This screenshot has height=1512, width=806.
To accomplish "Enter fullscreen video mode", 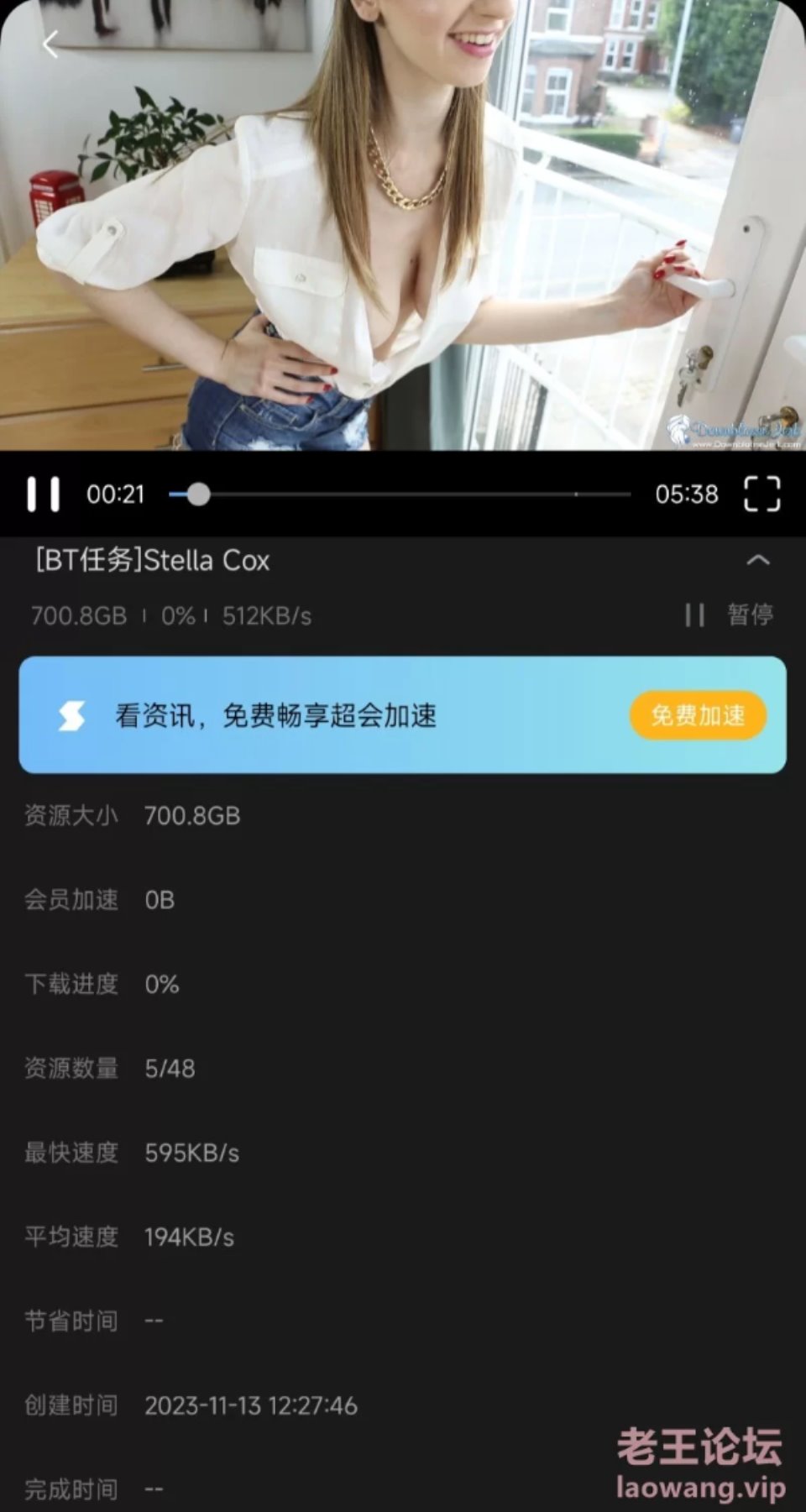I will pos(762,494).
